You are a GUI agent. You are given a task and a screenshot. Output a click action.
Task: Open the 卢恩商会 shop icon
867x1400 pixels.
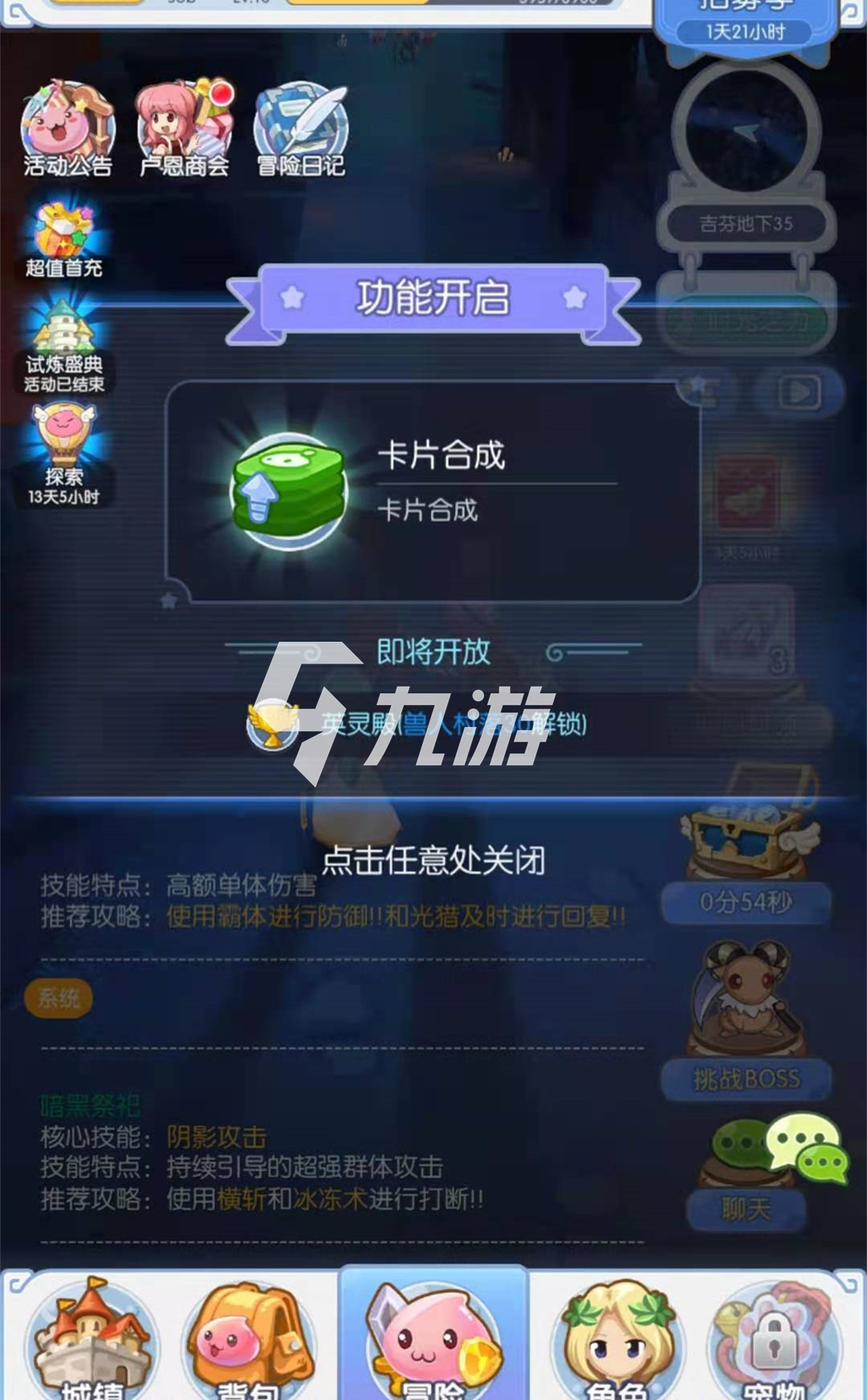tap(184, 129)
